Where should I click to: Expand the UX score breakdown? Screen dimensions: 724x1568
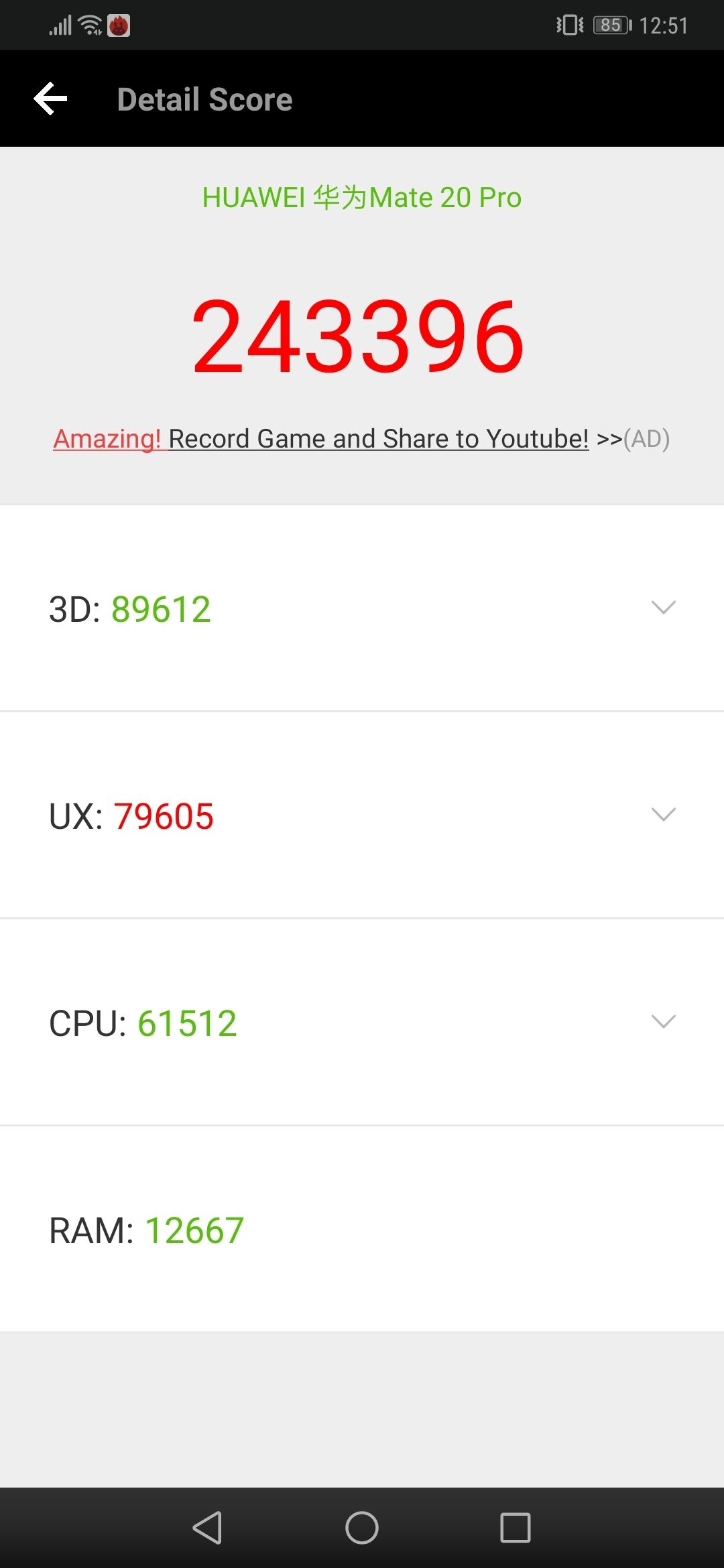[x=662, y=815]
